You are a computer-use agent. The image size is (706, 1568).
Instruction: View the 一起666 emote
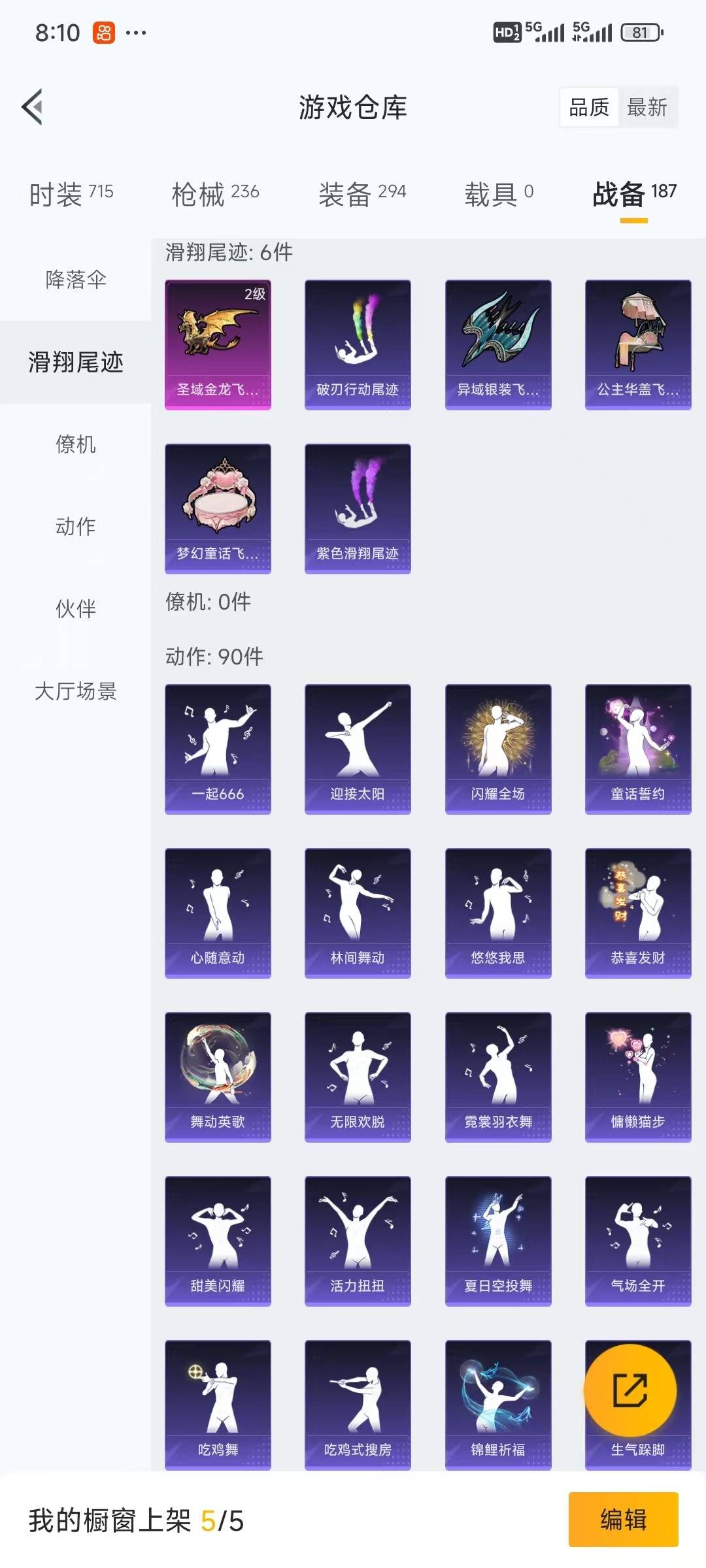218,749
